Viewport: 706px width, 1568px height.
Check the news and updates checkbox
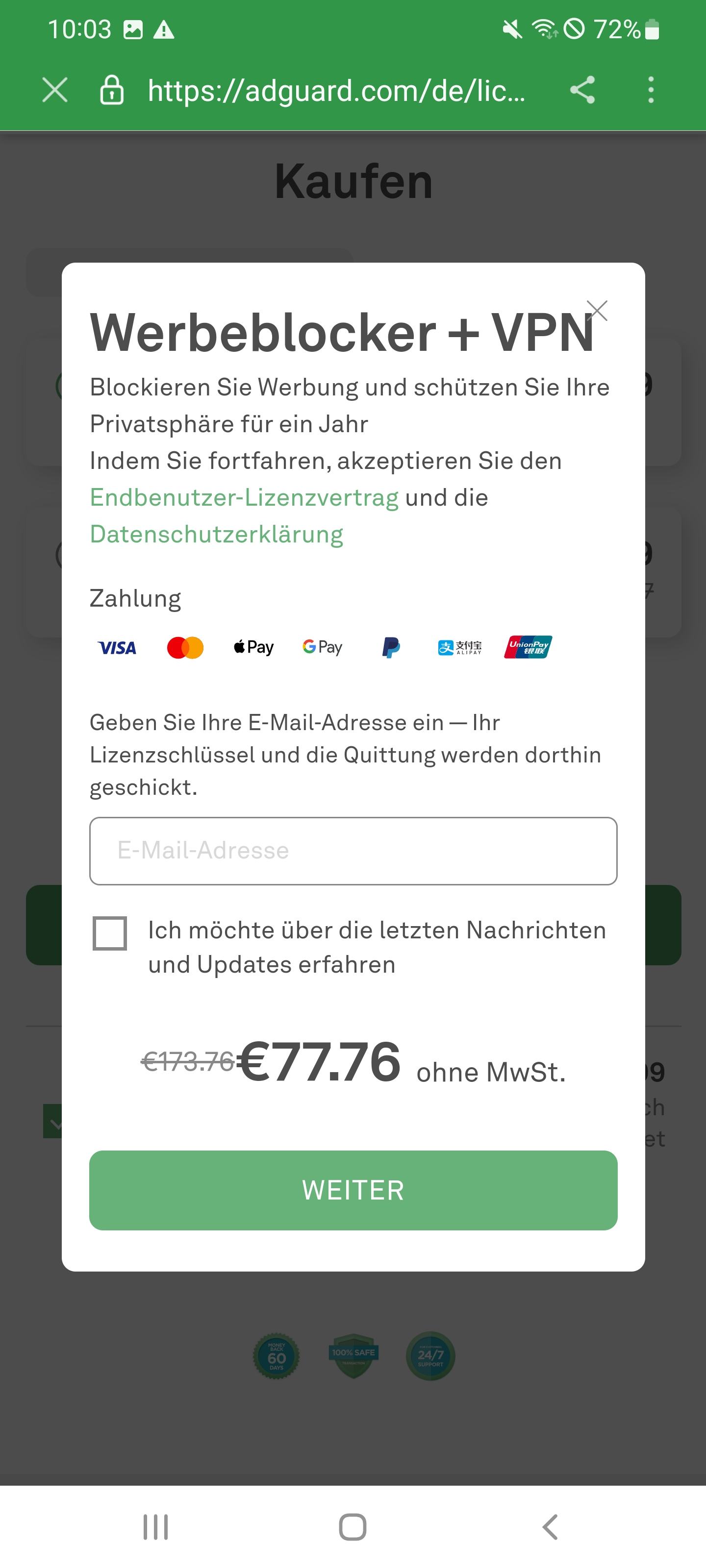tap(110, 933)
